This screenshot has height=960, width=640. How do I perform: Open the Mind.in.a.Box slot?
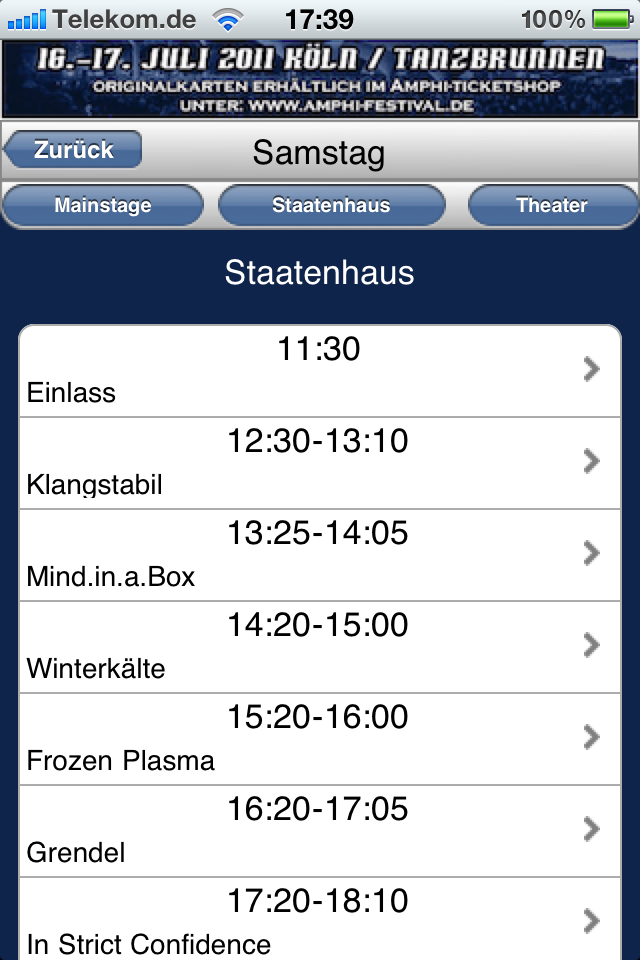(x=320, y=554)
